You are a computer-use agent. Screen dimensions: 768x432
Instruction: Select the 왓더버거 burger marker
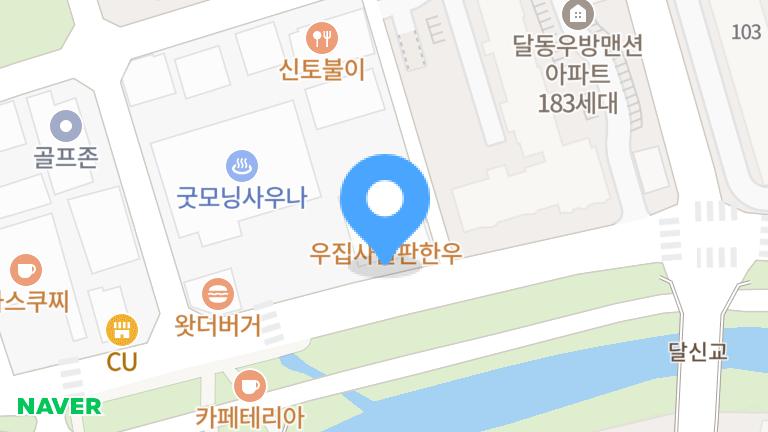point(218,293)
